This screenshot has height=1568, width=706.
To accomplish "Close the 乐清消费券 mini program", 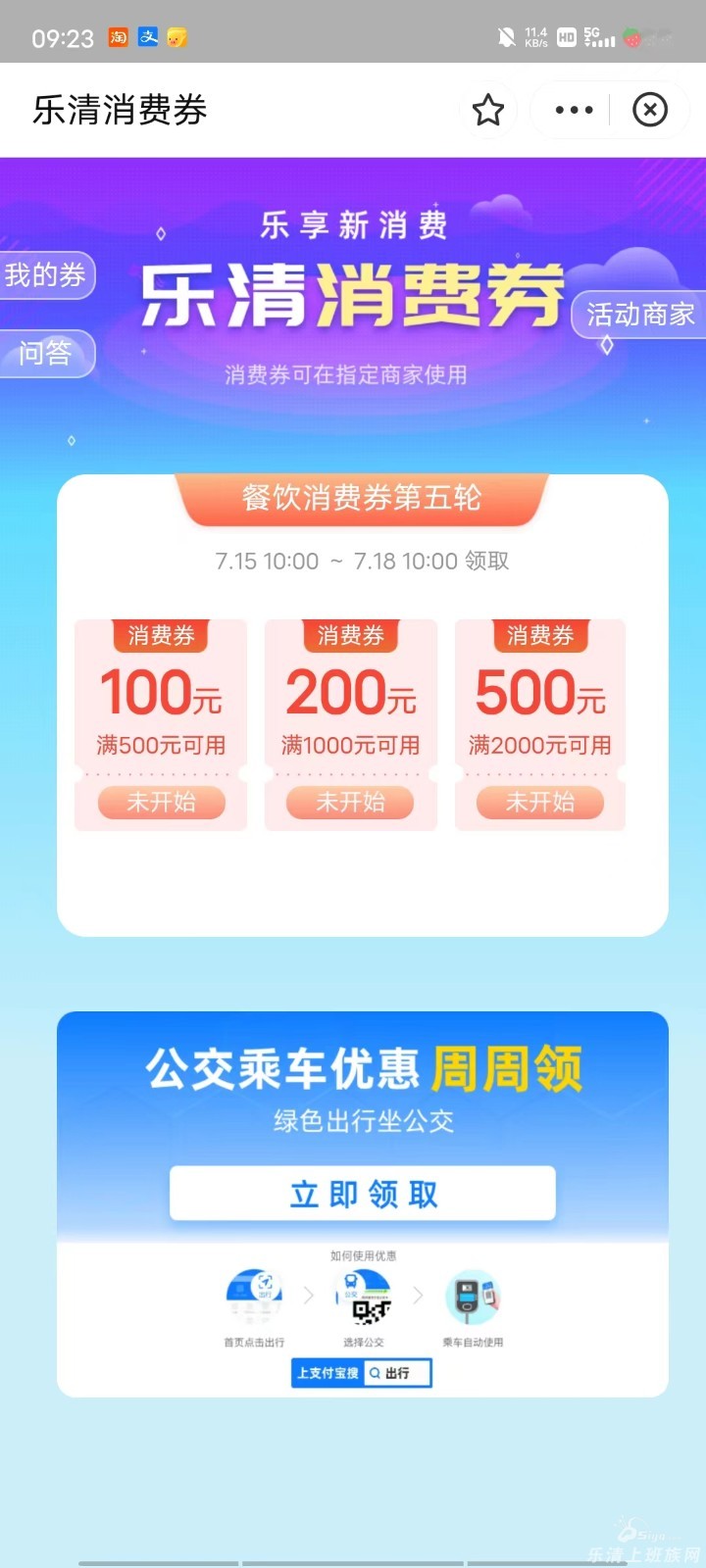I will pyautogui.click(x=649, y=111).
